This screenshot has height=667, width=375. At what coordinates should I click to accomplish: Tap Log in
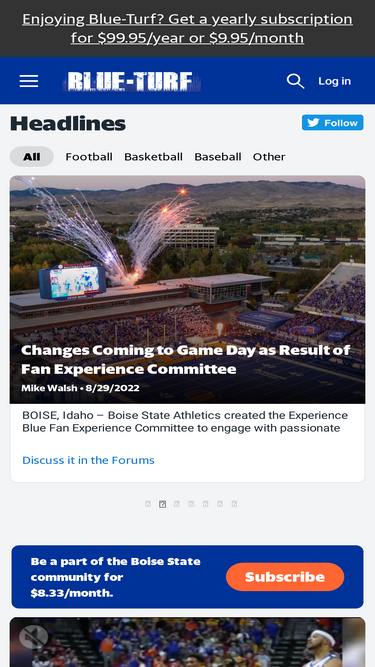click(x=335, y=81)
